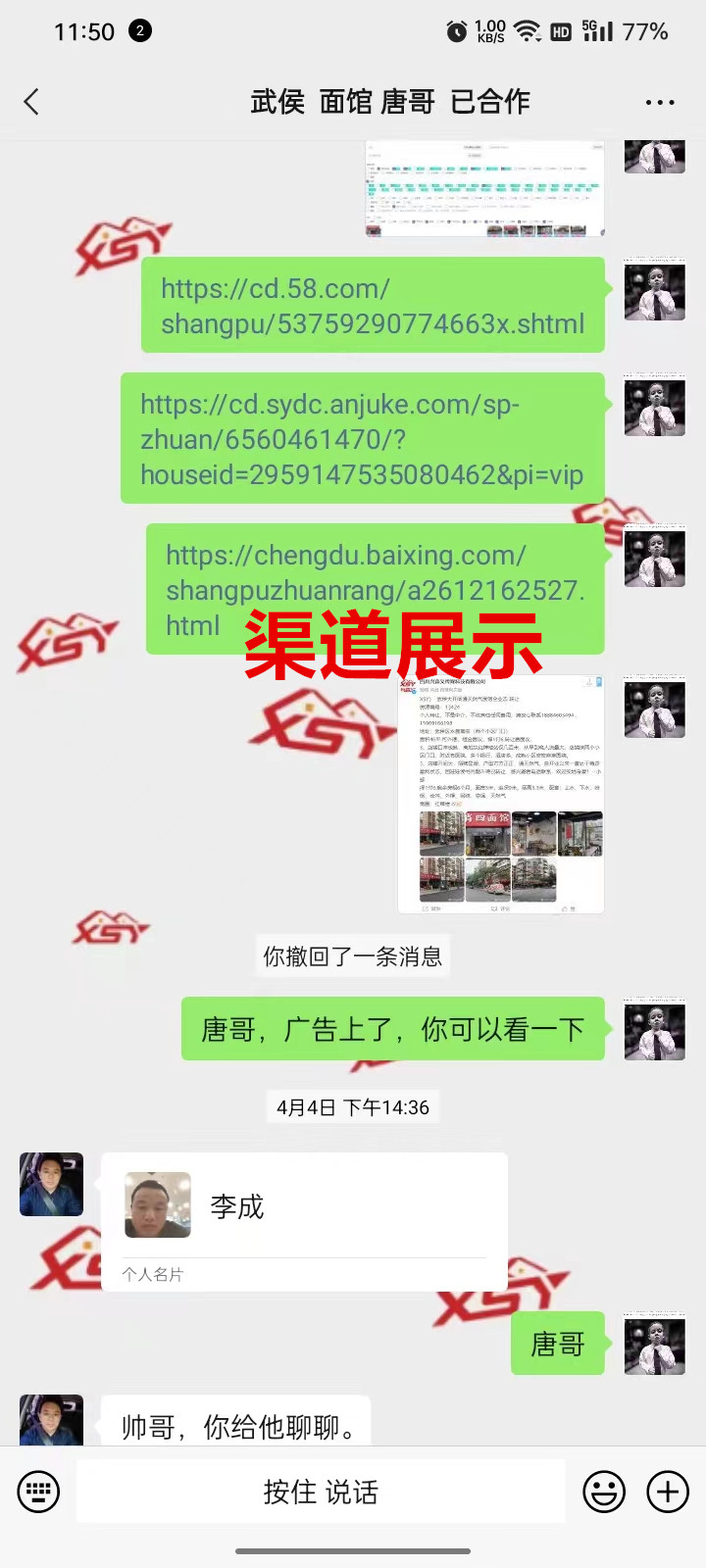This screenshot has width=706, height=1568.
Task: Open chat info via three-dot menu
Action: tap(659, 102)
